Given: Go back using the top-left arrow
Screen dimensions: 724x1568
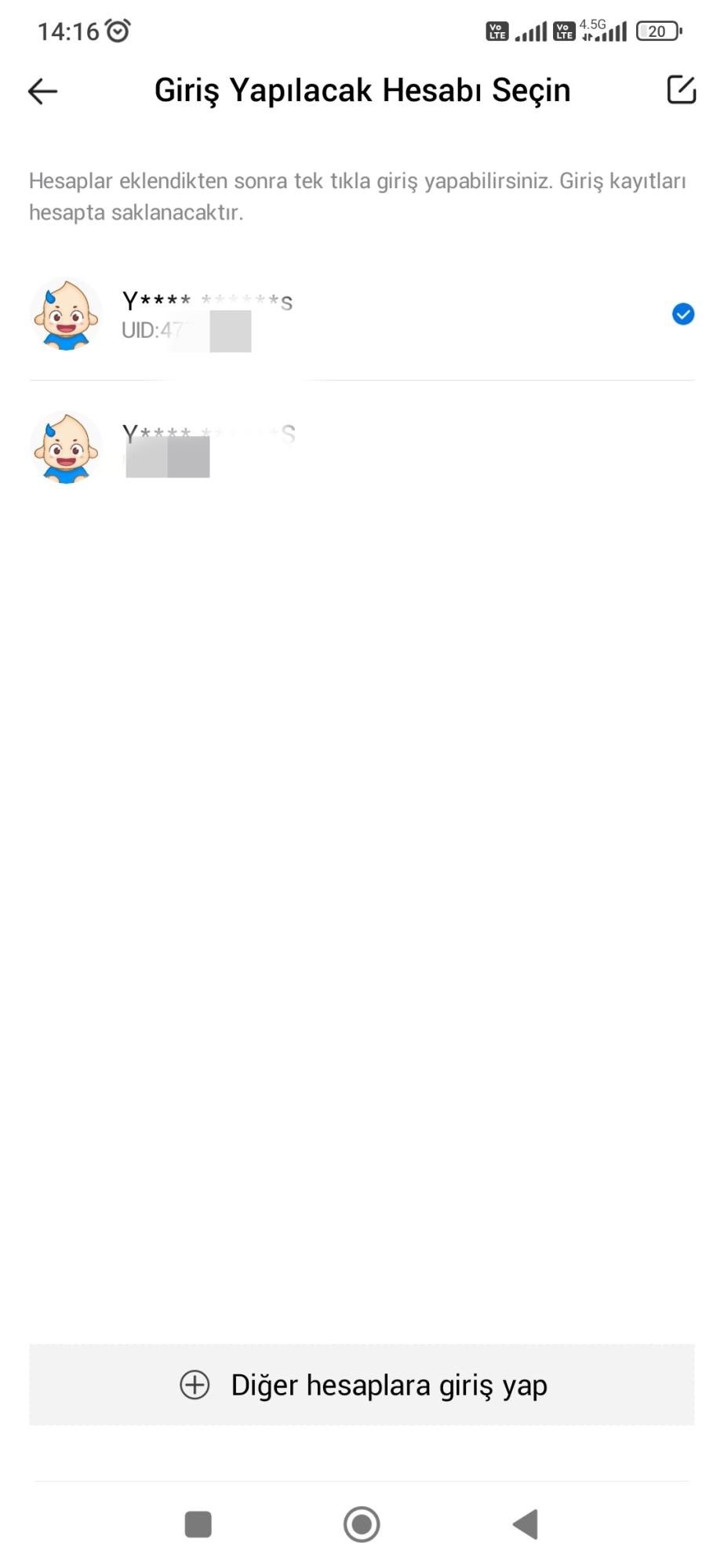Looking at the screenshot, I should (x=42, y=91).
